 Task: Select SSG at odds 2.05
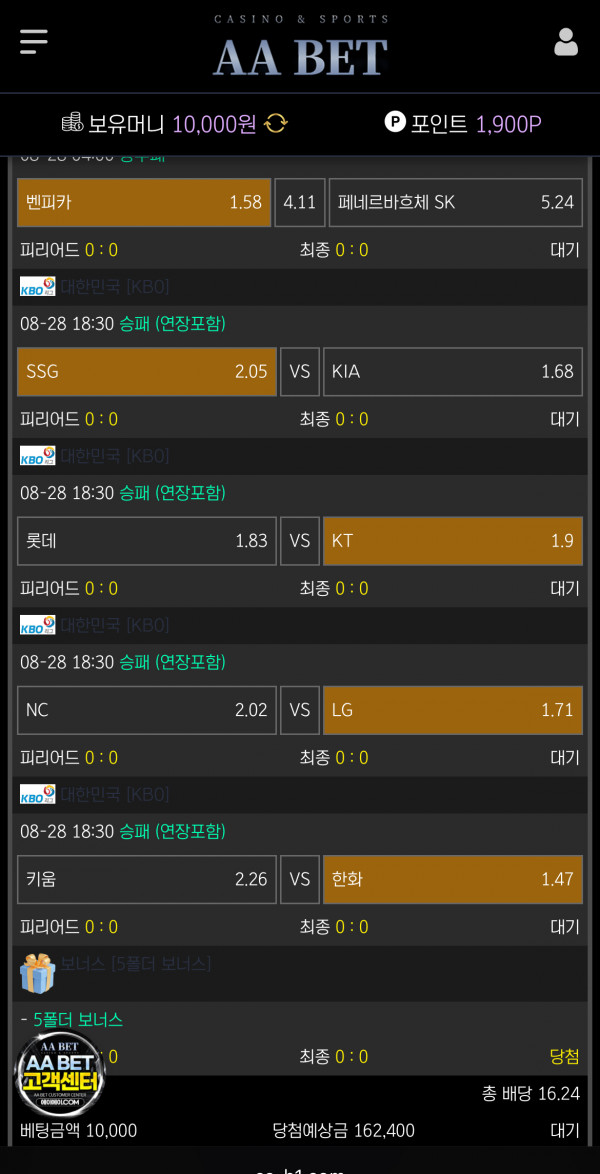pyautogui.click(x=147, y=371)
